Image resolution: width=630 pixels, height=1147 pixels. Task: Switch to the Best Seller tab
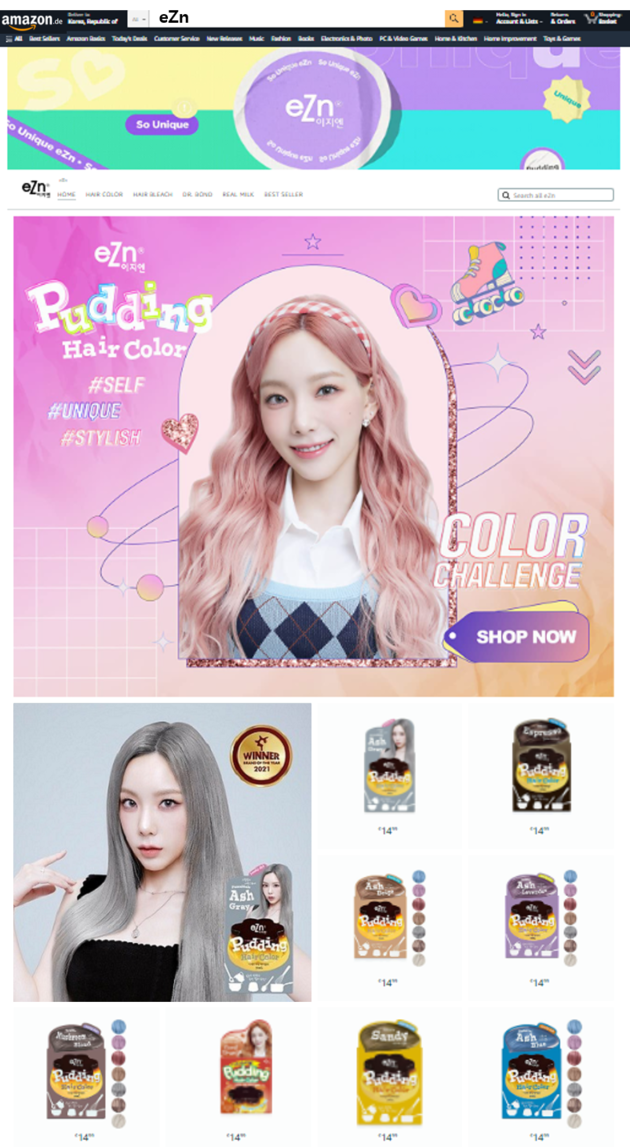point(283,194)
